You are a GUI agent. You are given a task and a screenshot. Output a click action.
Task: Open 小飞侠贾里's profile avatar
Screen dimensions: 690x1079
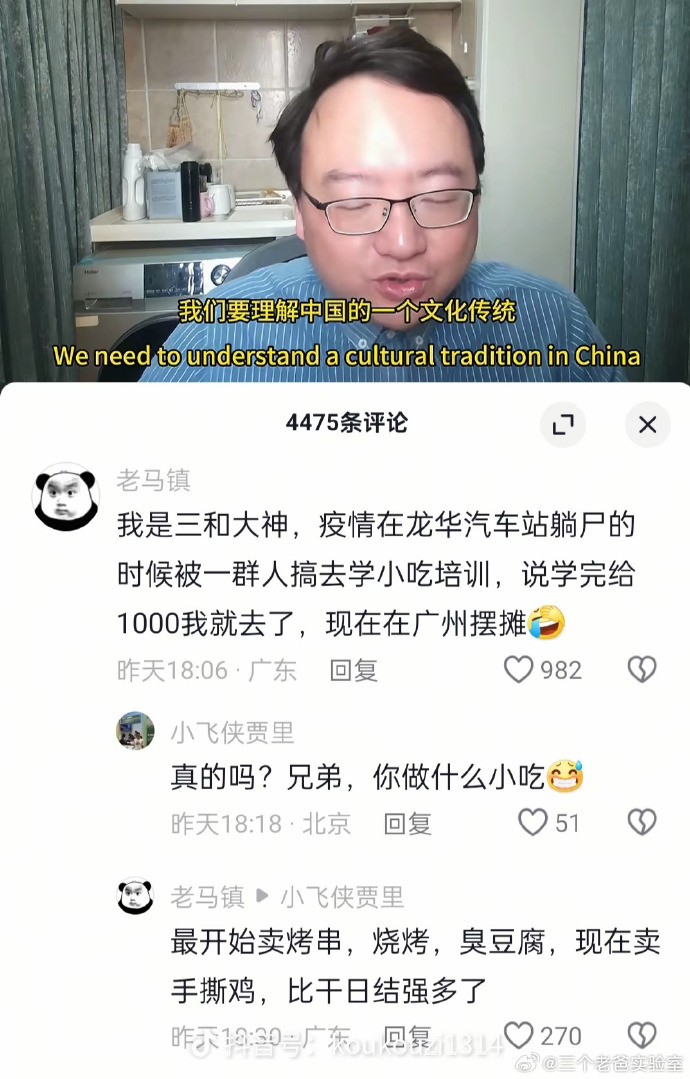tap(135, 731)
